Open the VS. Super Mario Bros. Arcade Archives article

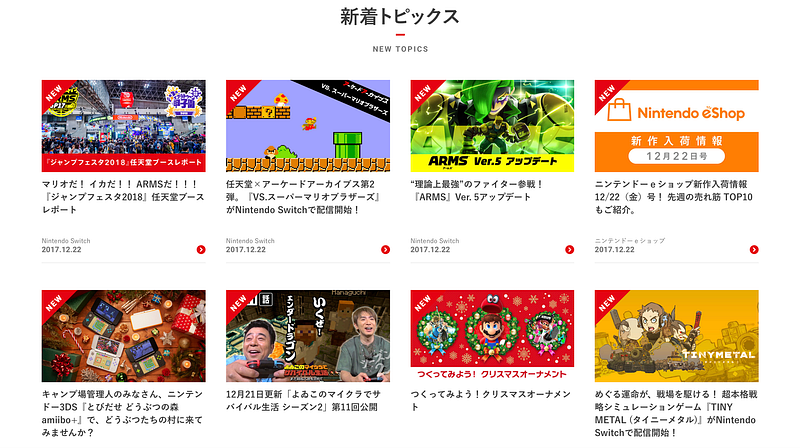(x=308, y=126)
